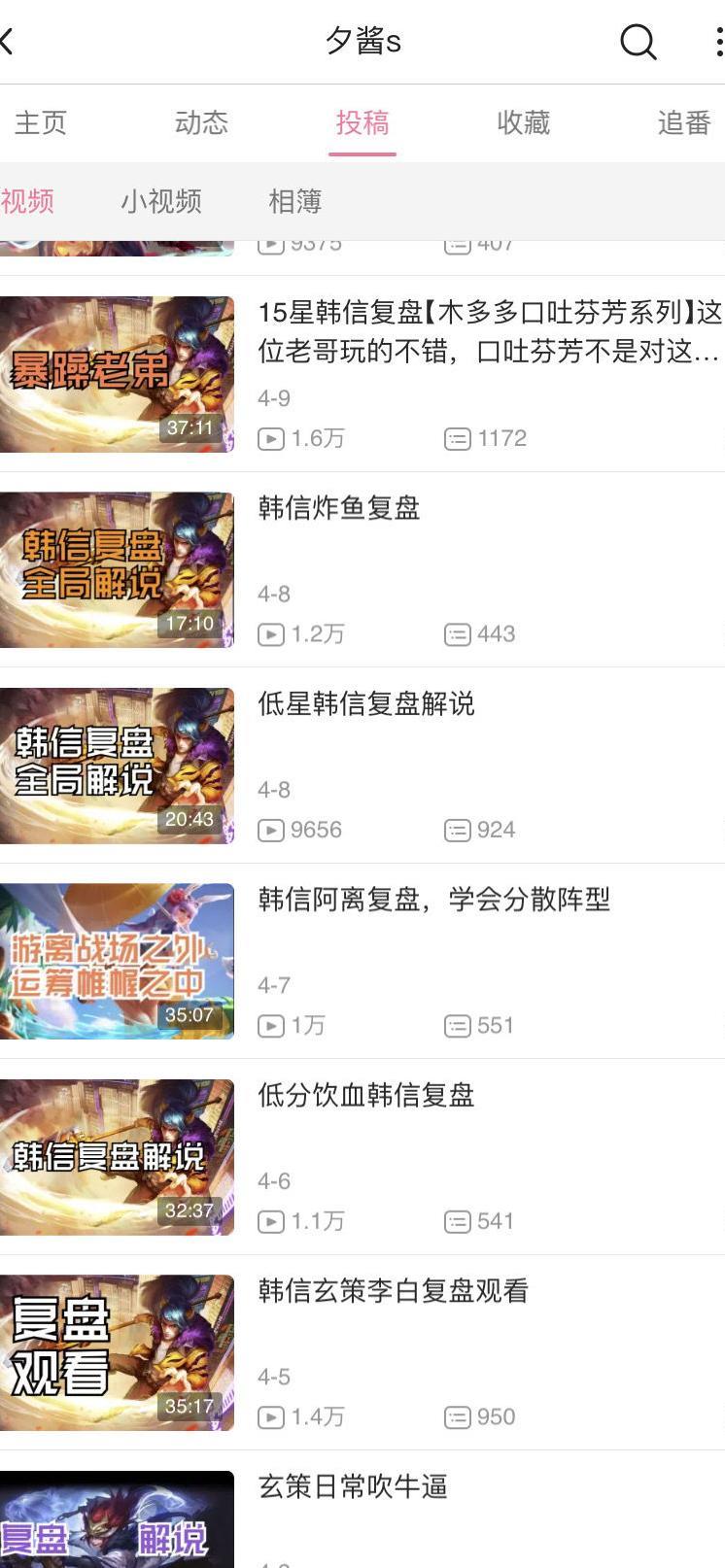Switch to the 主页 tab
725x1568 pixels.
pos(41,122)
